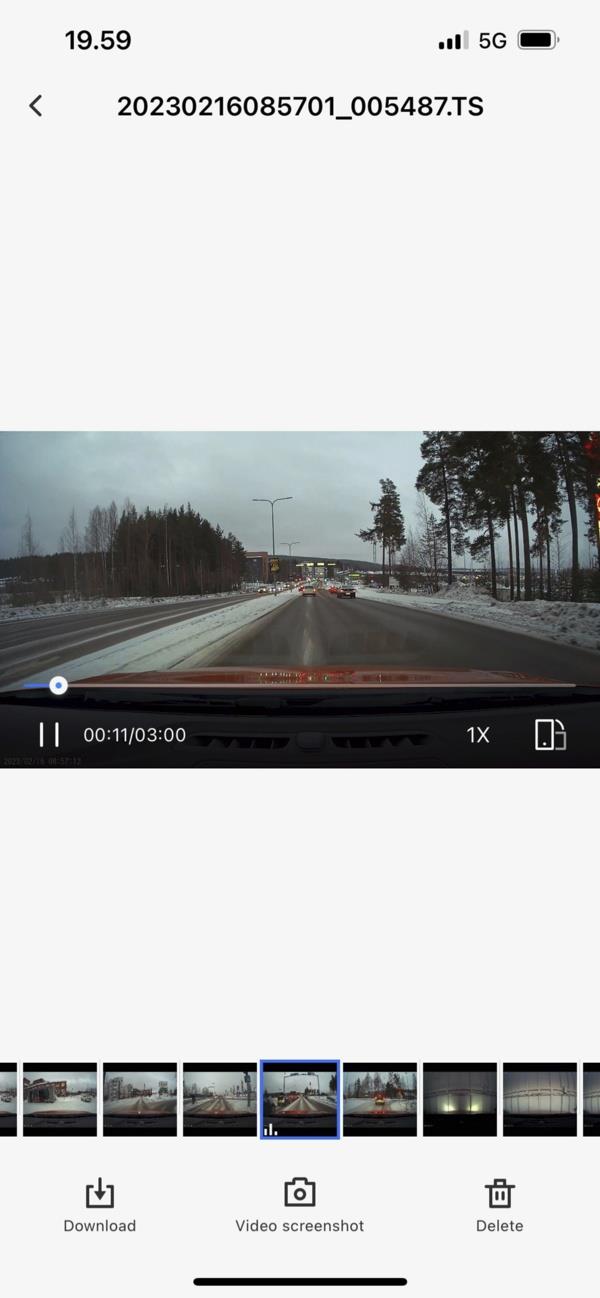This screenshot has width=600, height=1298.
Task: Change the 1X playback speed
Action: click(478, 735)
